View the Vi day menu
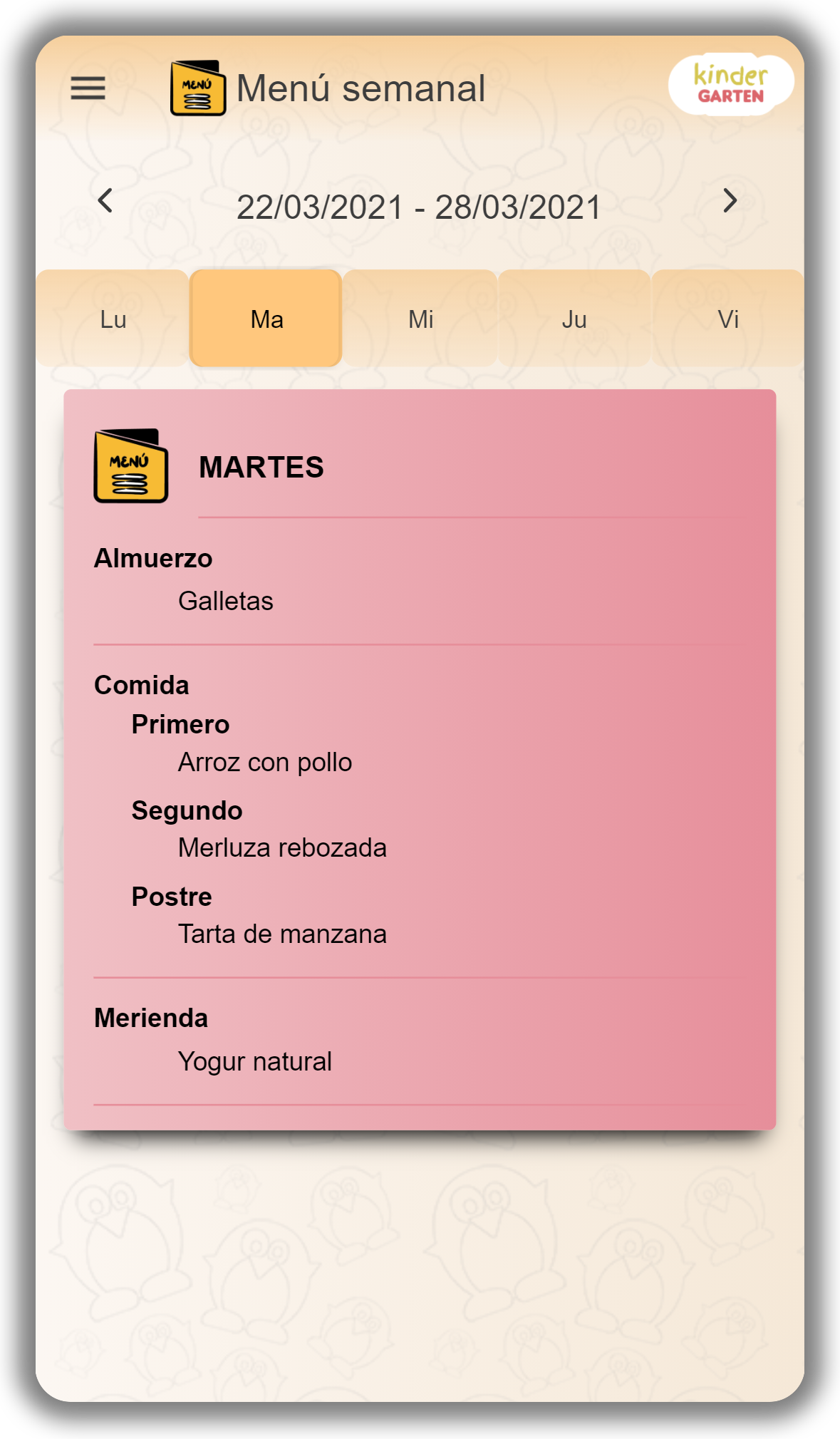This screenshot has height=1439, width=840. [x=727, y=319]
